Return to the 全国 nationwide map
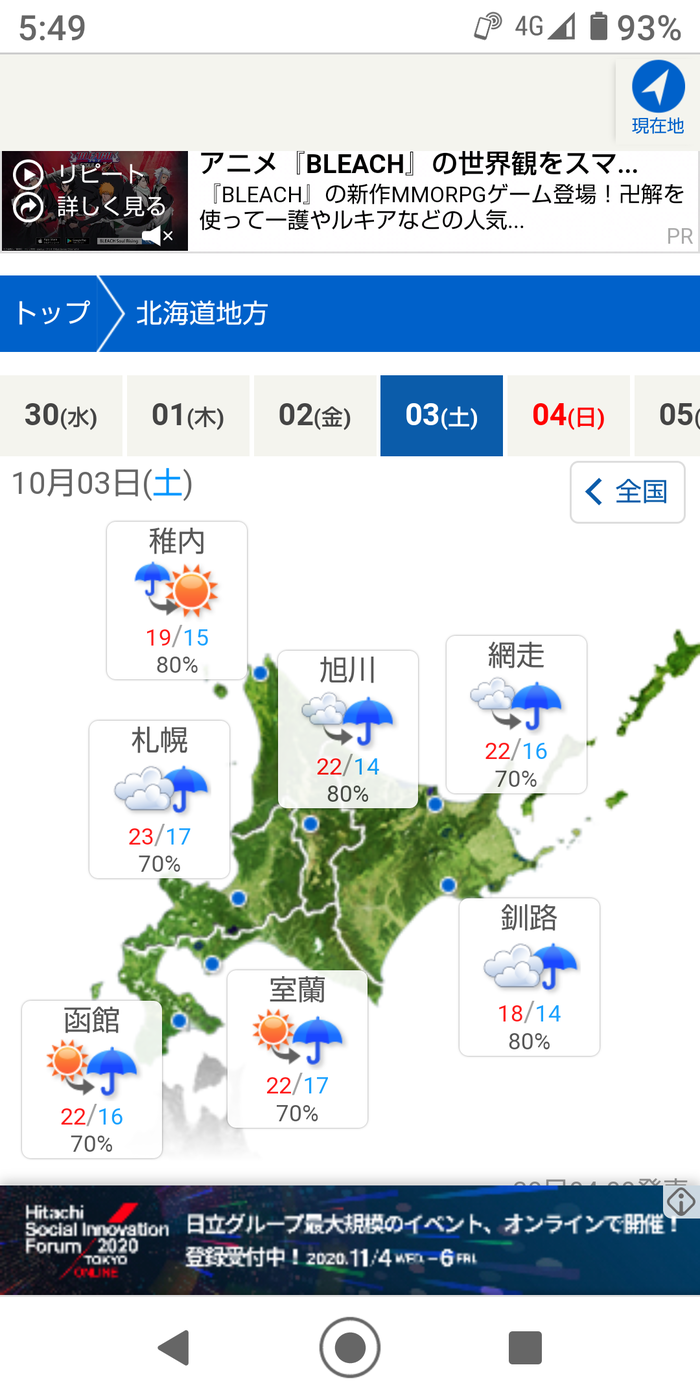 click(x=628, y=492)
